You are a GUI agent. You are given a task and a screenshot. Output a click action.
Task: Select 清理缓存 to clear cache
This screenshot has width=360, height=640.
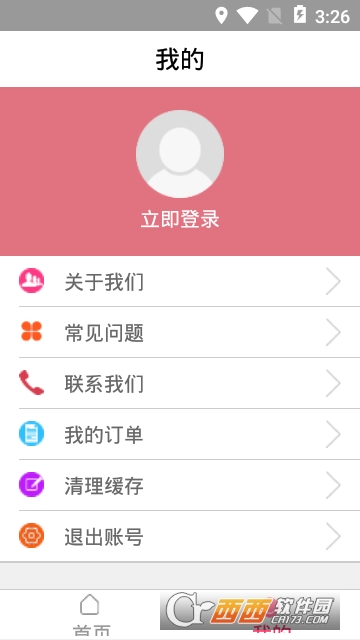point(180,485)
